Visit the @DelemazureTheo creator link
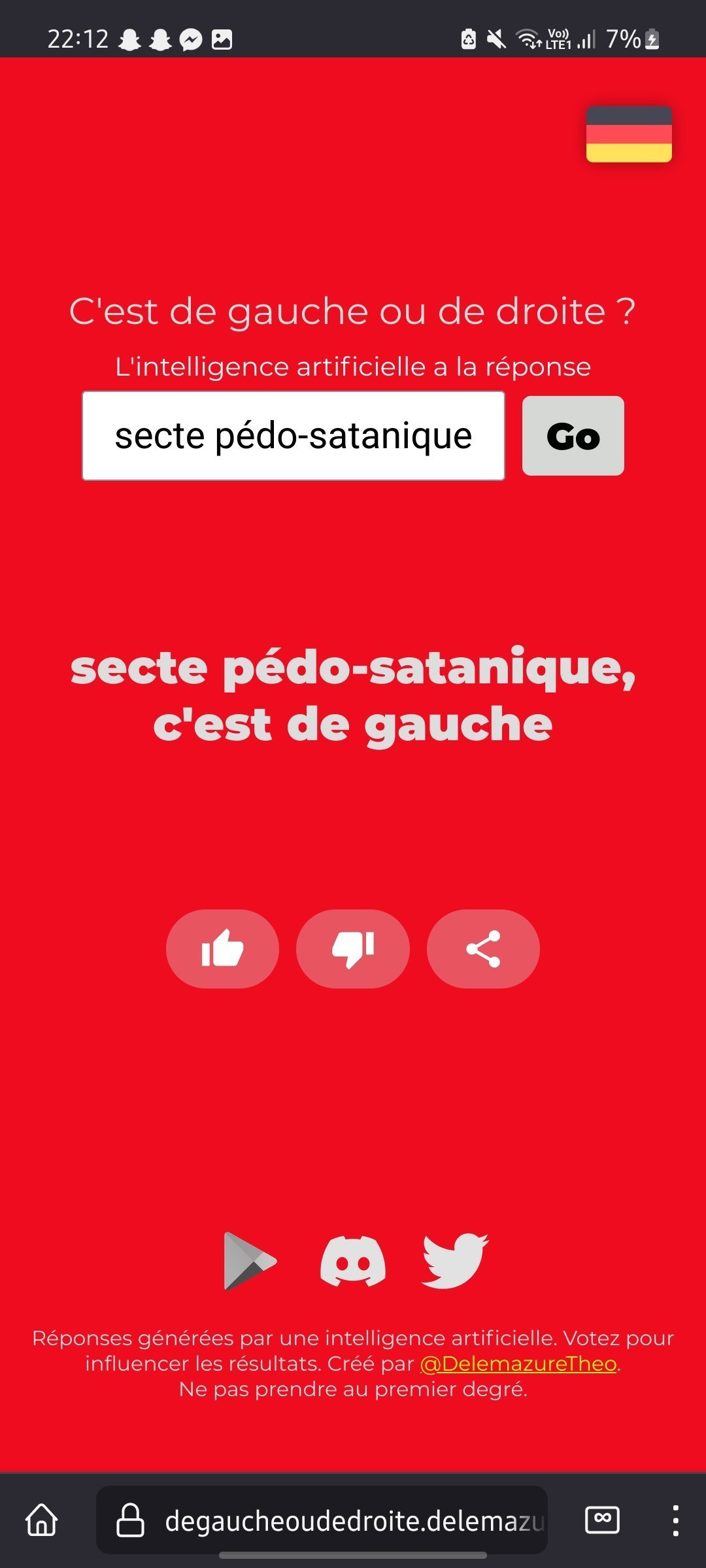Viewport: 706px width, 1568px height. pos(518,1364)
